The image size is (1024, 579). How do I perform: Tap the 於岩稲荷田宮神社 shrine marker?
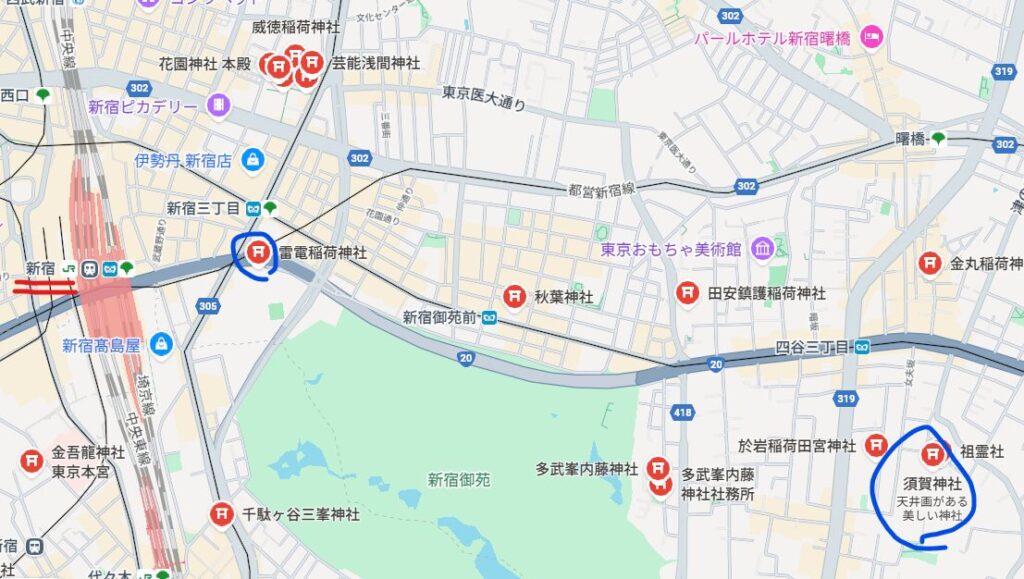[877, 444]
